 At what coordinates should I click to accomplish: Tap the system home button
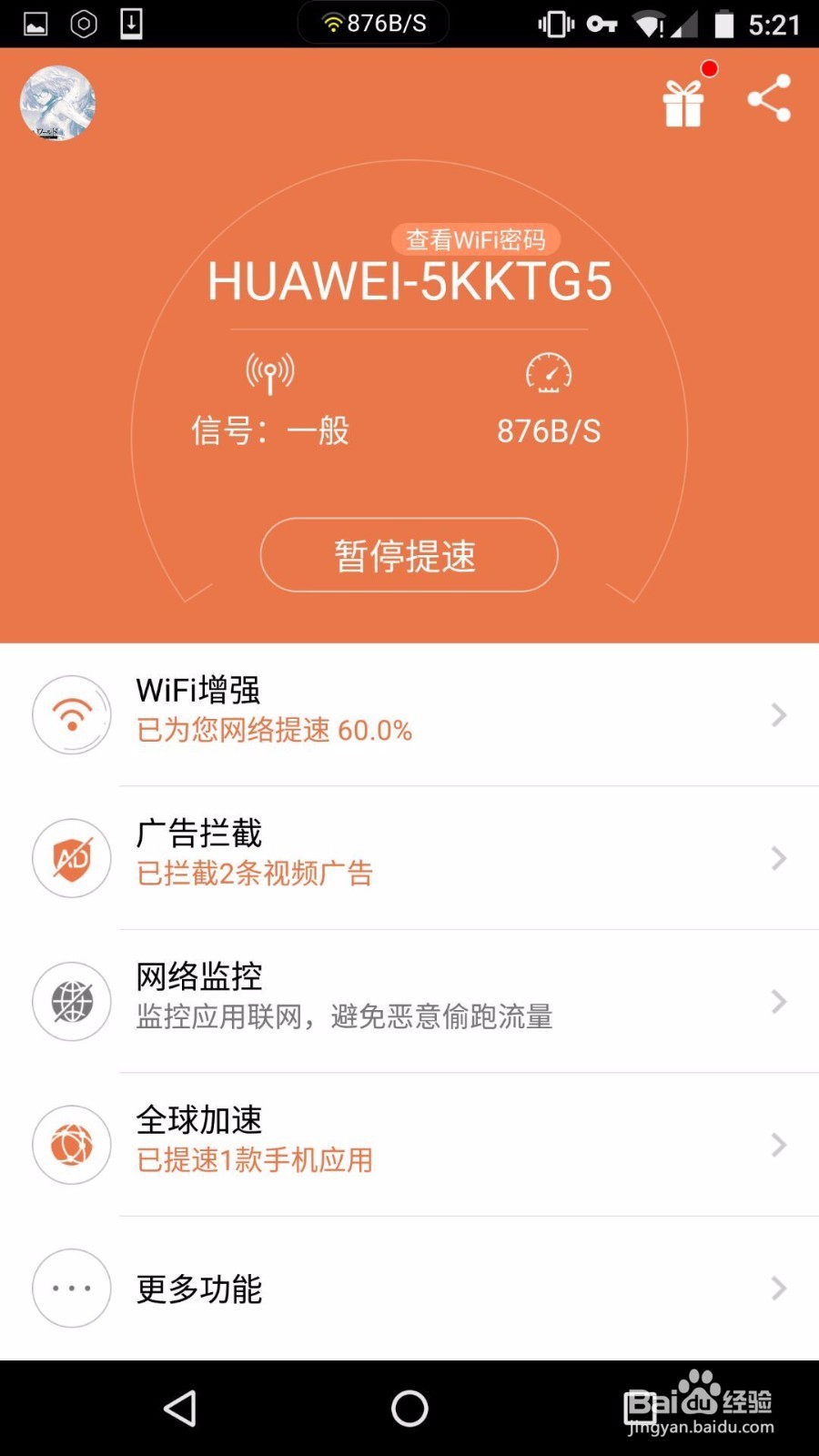409,1409
